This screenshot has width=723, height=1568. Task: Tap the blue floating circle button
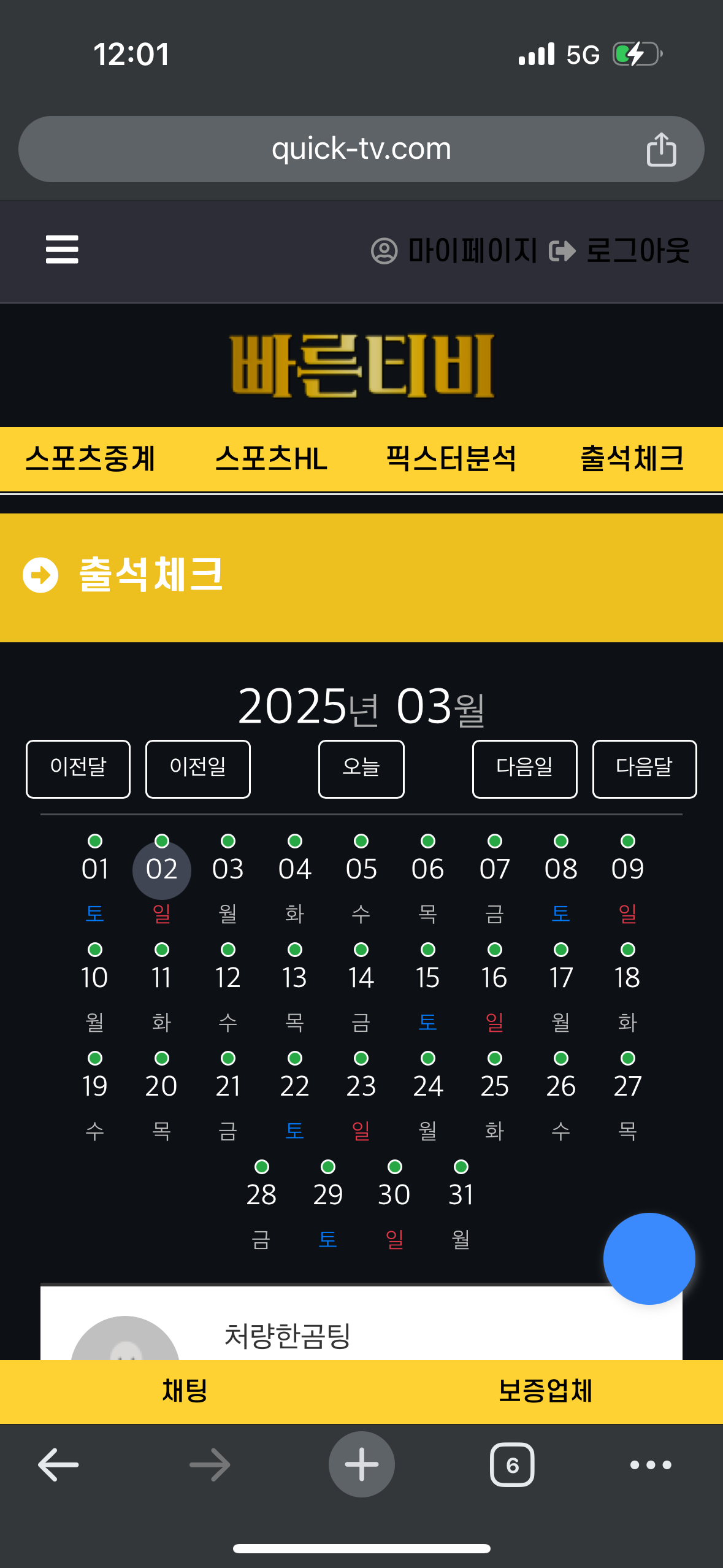[649, 1258]
